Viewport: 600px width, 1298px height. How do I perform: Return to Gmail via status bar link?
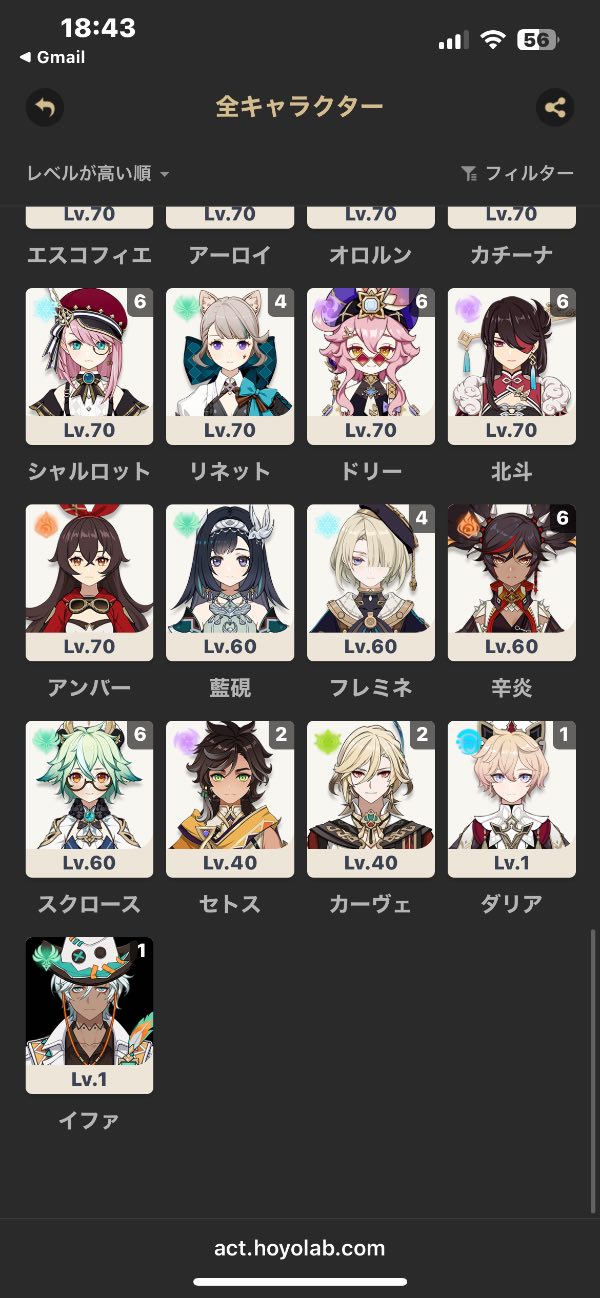pos(53,57)
